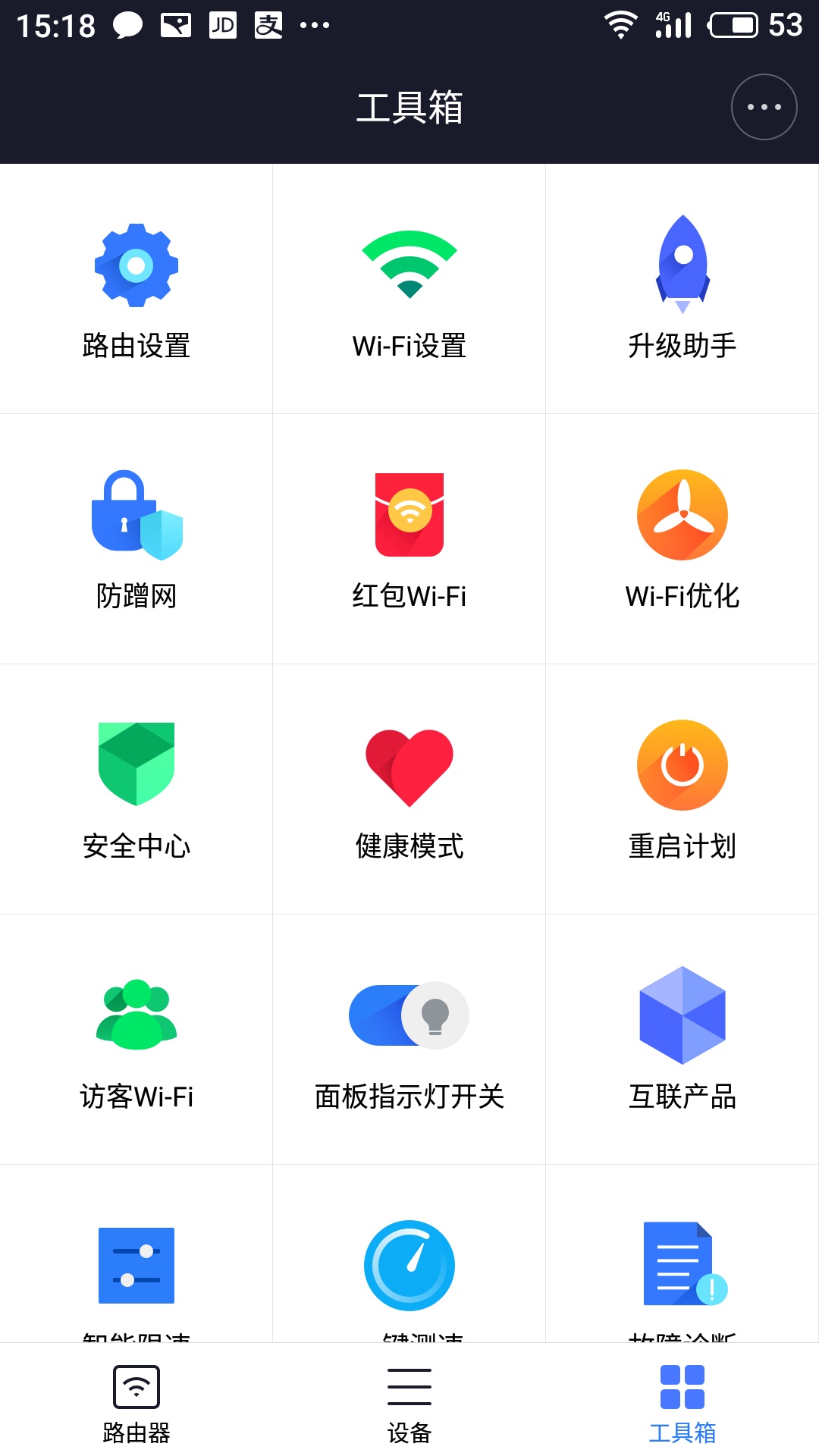Viewport: 819px width, 1456px height.
Task: Switch to the 设备 tab
Action: [x=409, y=1404]
